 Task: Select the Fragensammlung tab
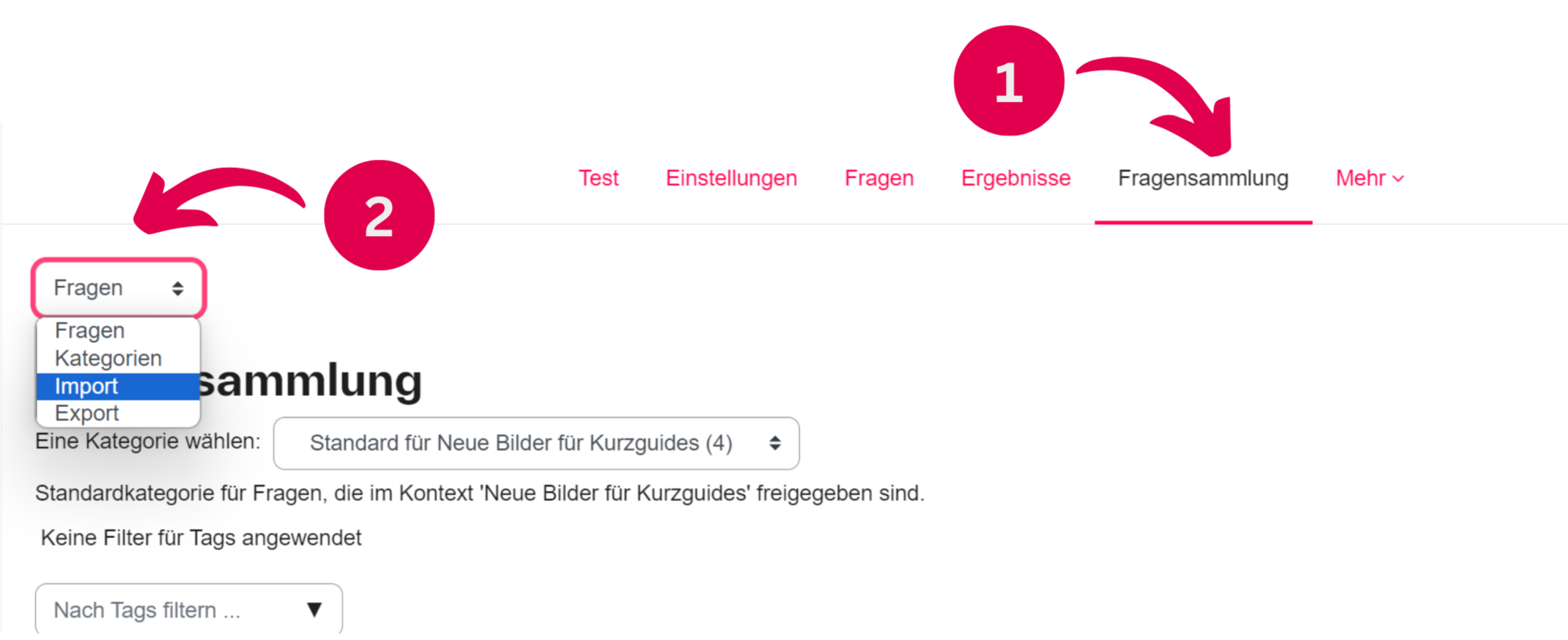(1202, 178)
